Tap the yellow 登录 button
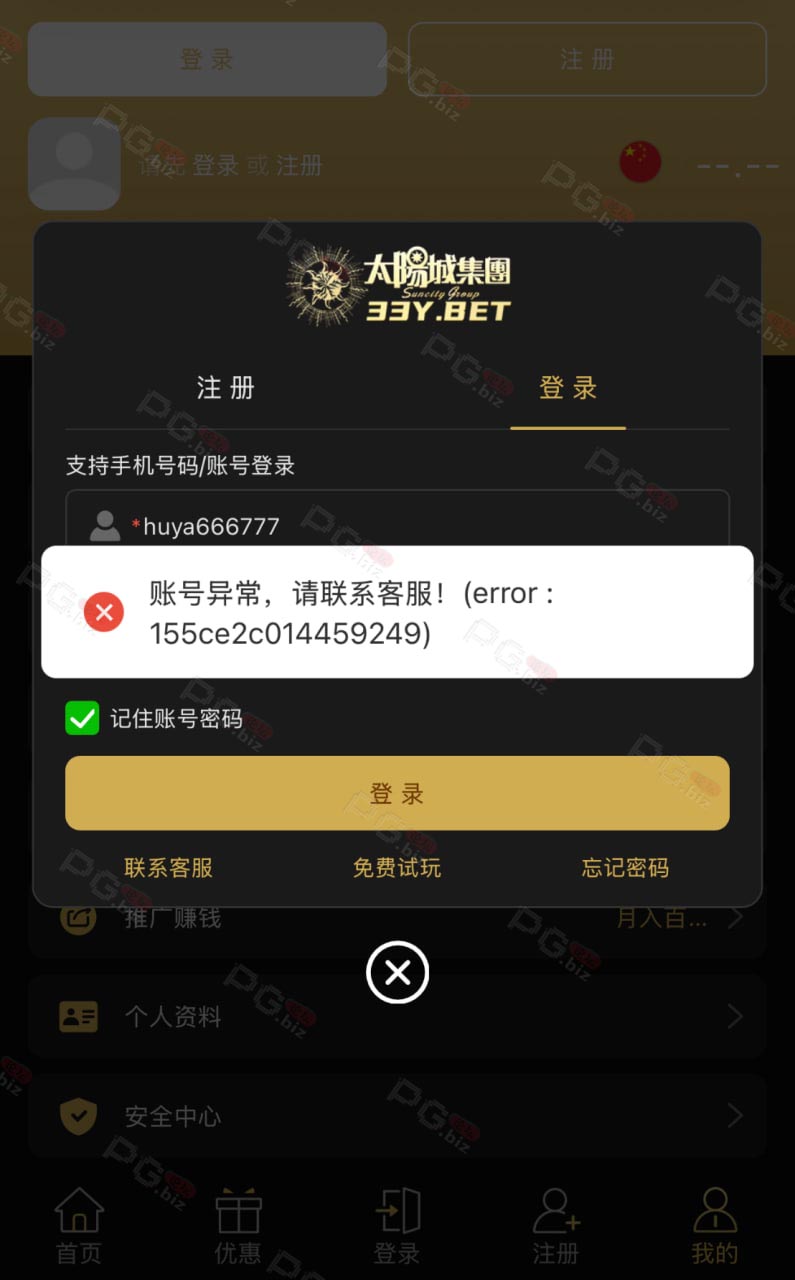795x1280 pixels. point(397,793)
